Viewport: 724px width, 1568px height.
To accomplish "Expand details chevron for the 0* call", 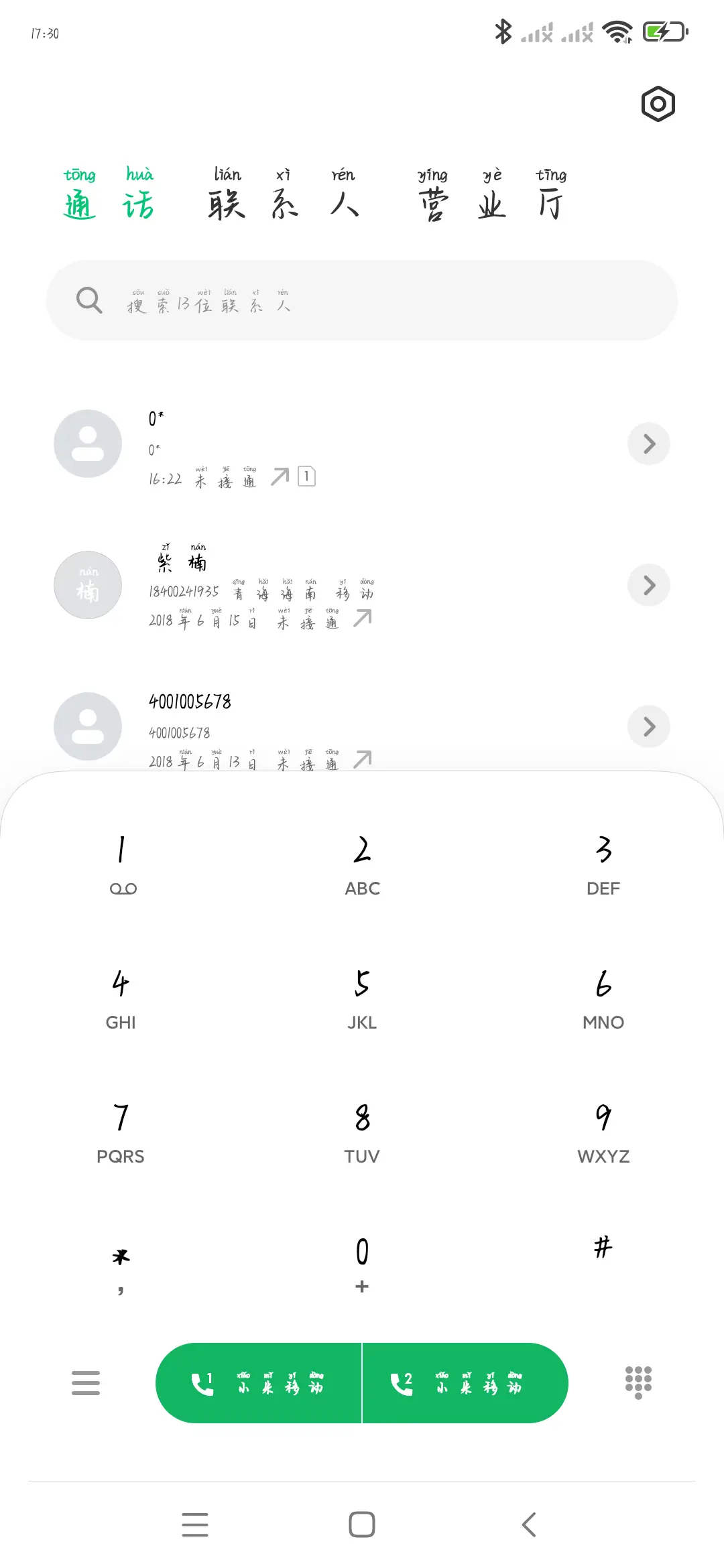I will tap(648, 444).
